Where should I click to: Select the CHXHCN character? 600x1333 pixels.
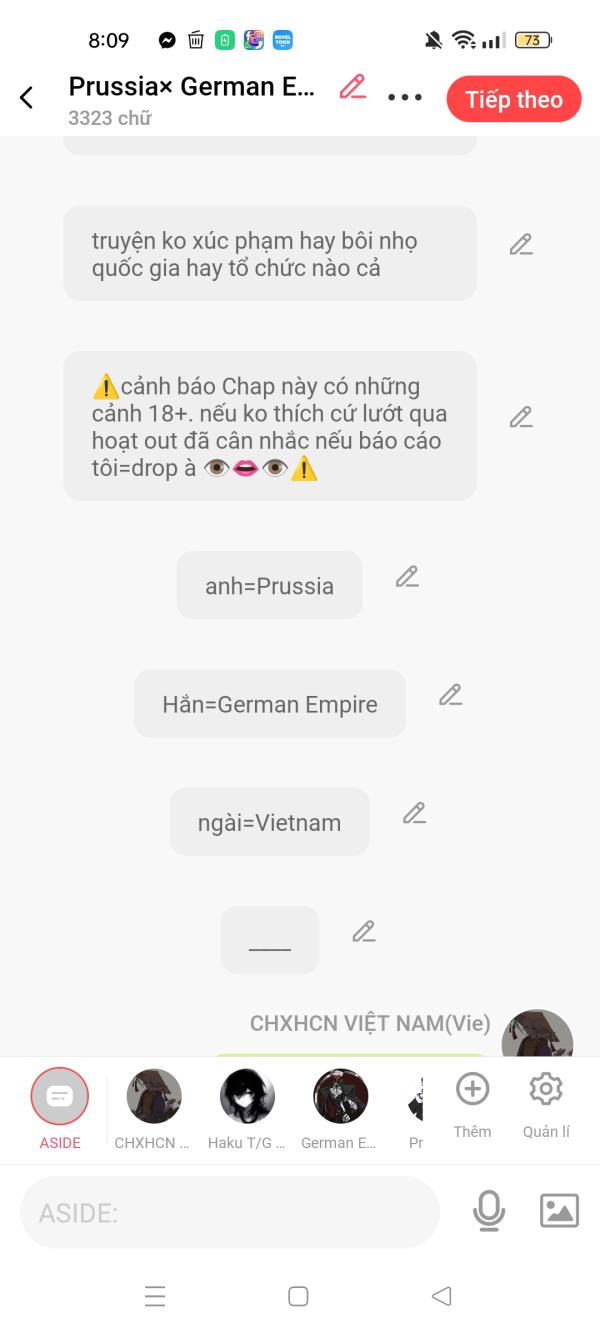click(153, 1108)
